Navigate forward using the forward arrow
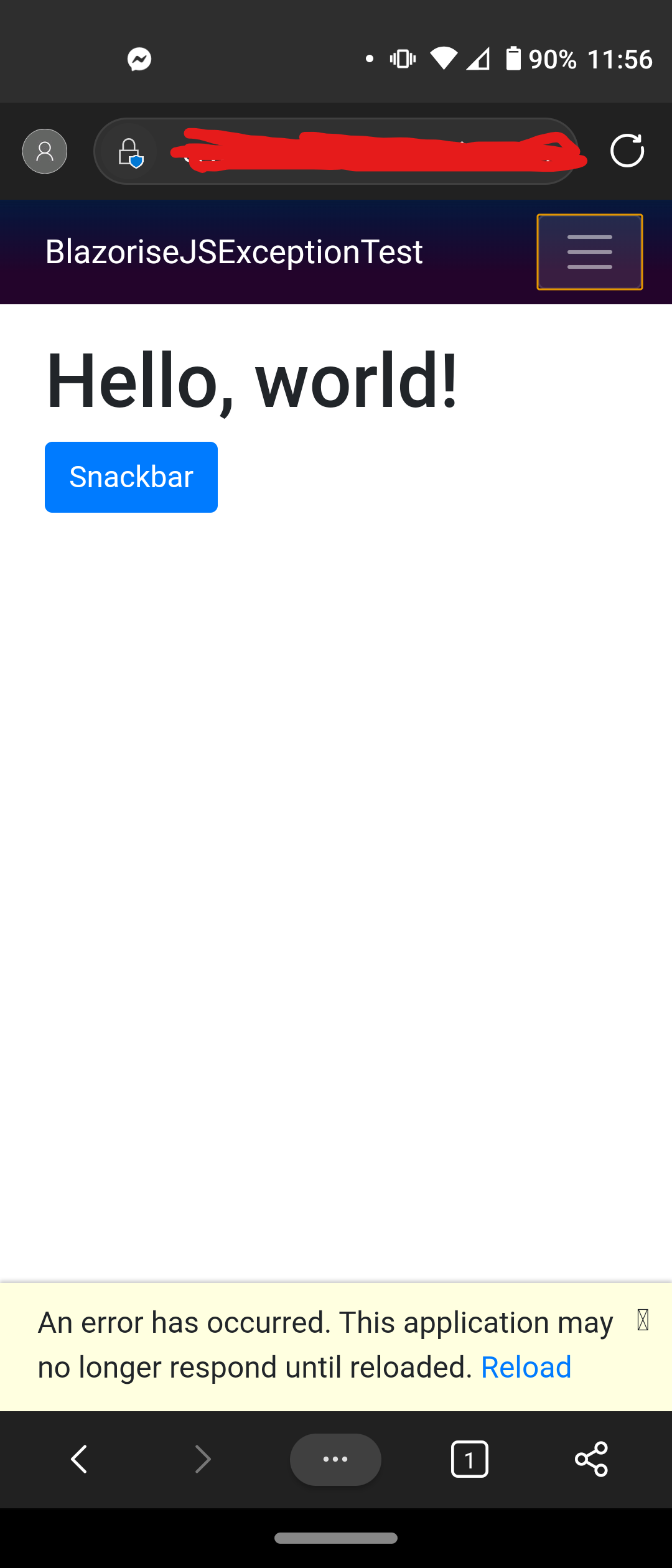Image resolution: width=672 pixels, height=1568 pixels. (202, 1459)
